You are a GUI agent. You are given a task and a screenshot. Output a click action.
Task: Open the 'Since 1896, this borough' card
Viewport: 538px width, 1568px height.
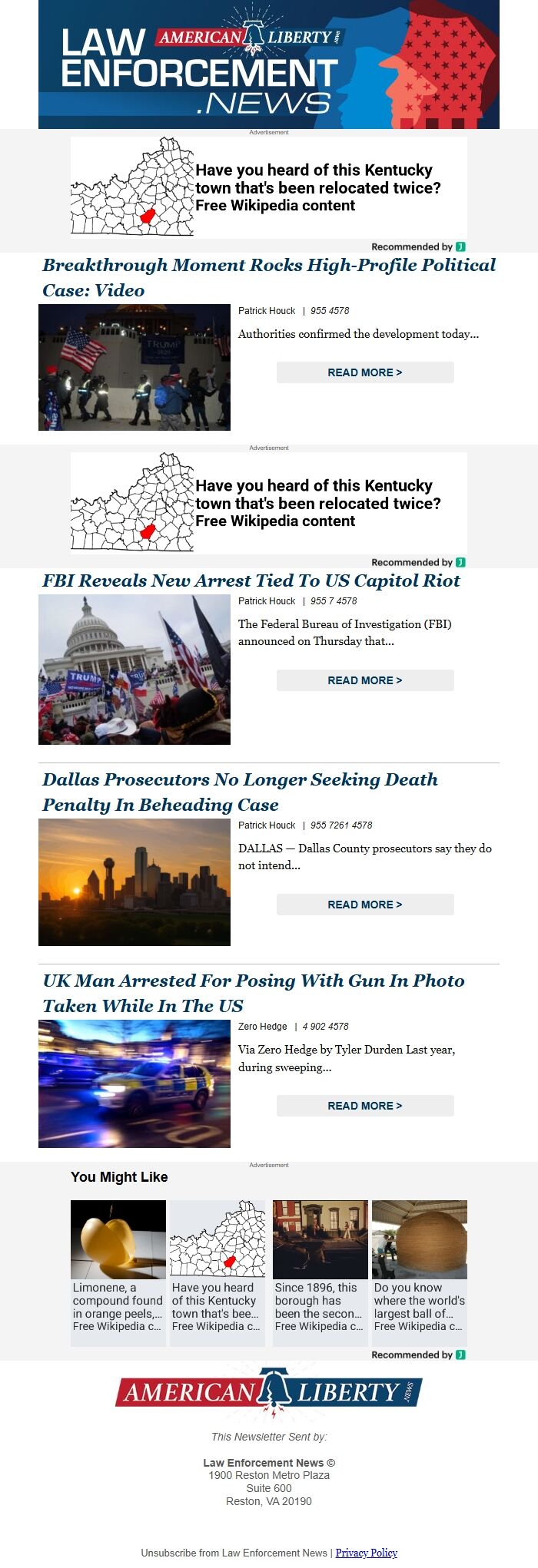coord(320,1272)
